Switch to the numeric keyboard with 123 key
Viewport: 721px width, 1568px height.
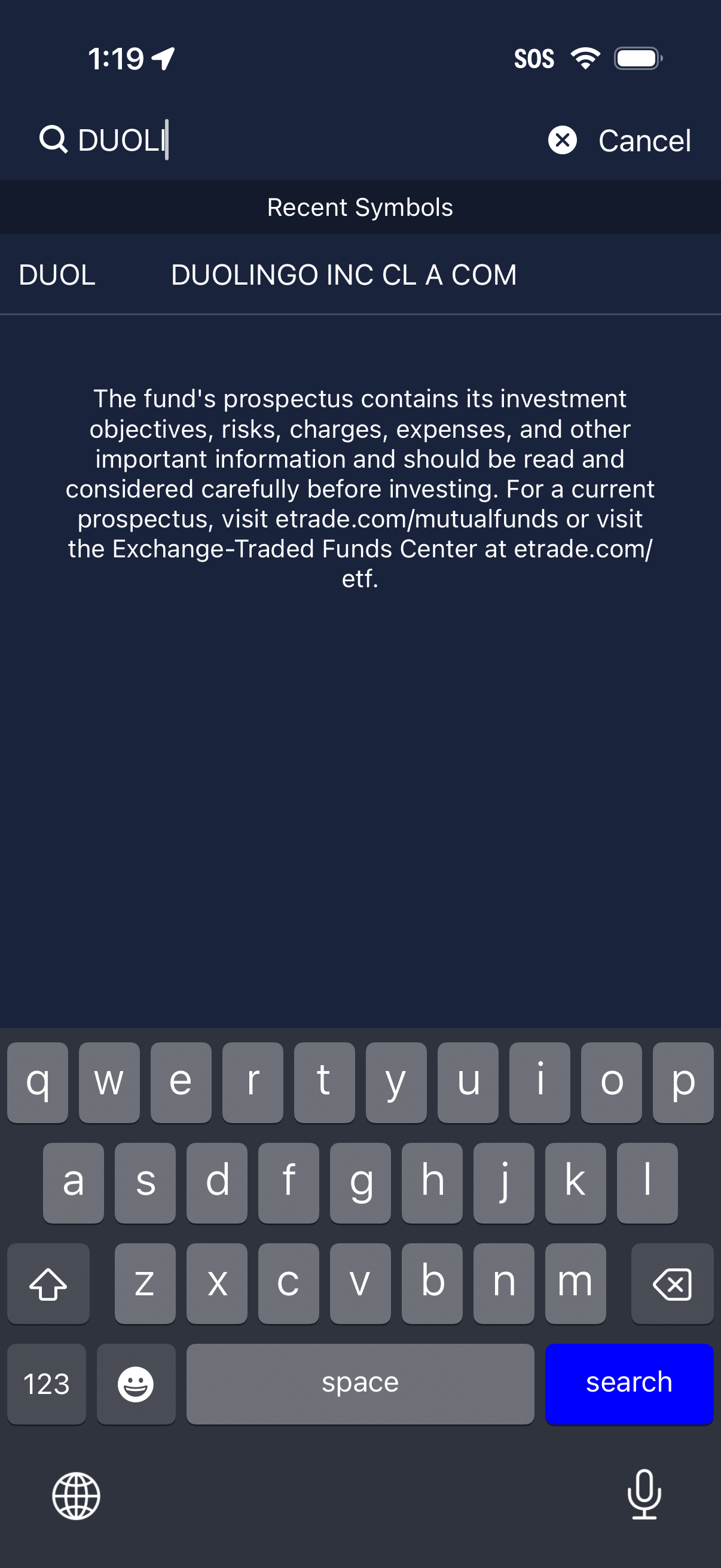pos(46,1383)
